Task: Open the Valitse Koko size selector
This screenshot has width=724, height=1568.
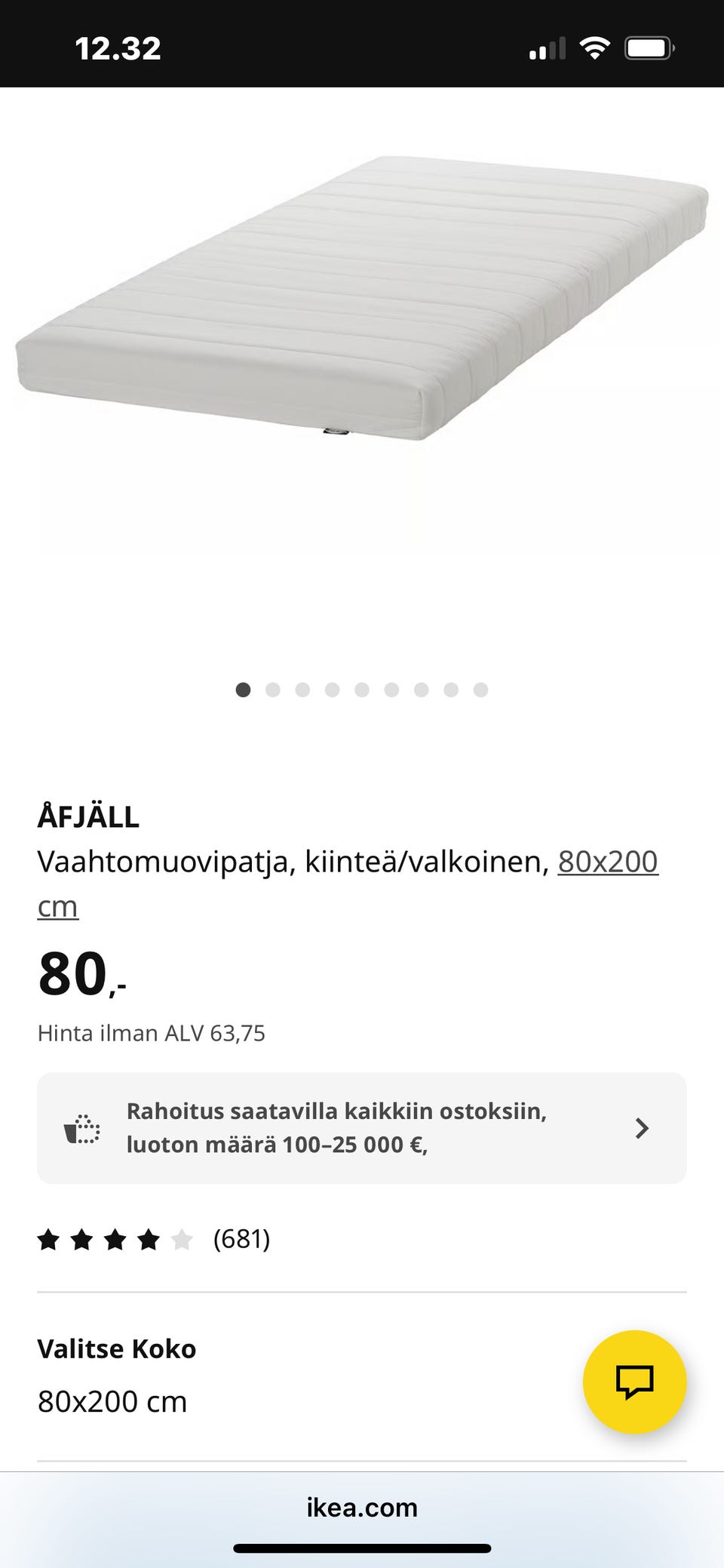Action: point(117,1348)
